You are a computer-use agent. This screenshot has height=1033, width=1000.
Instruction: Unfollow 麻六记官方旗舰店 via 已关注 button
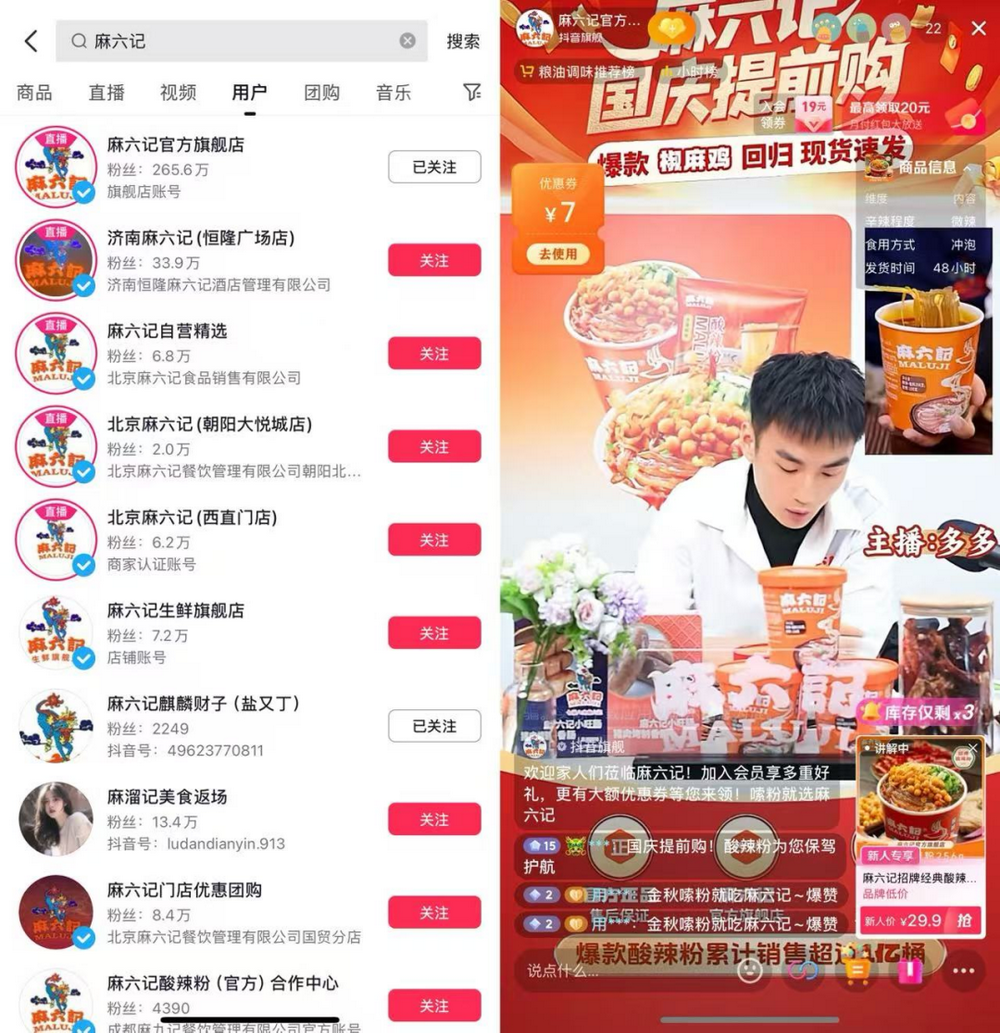pos(434,167)
